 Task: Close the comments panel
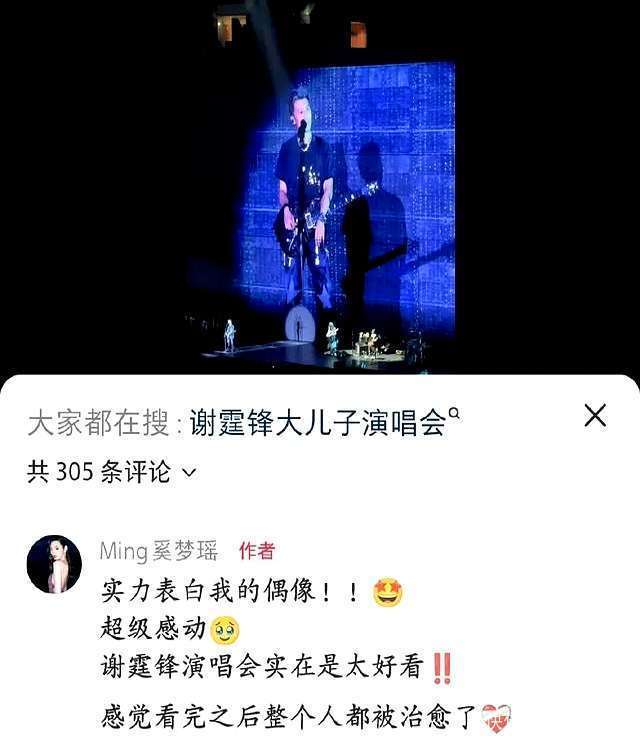[x=595, y=416]
